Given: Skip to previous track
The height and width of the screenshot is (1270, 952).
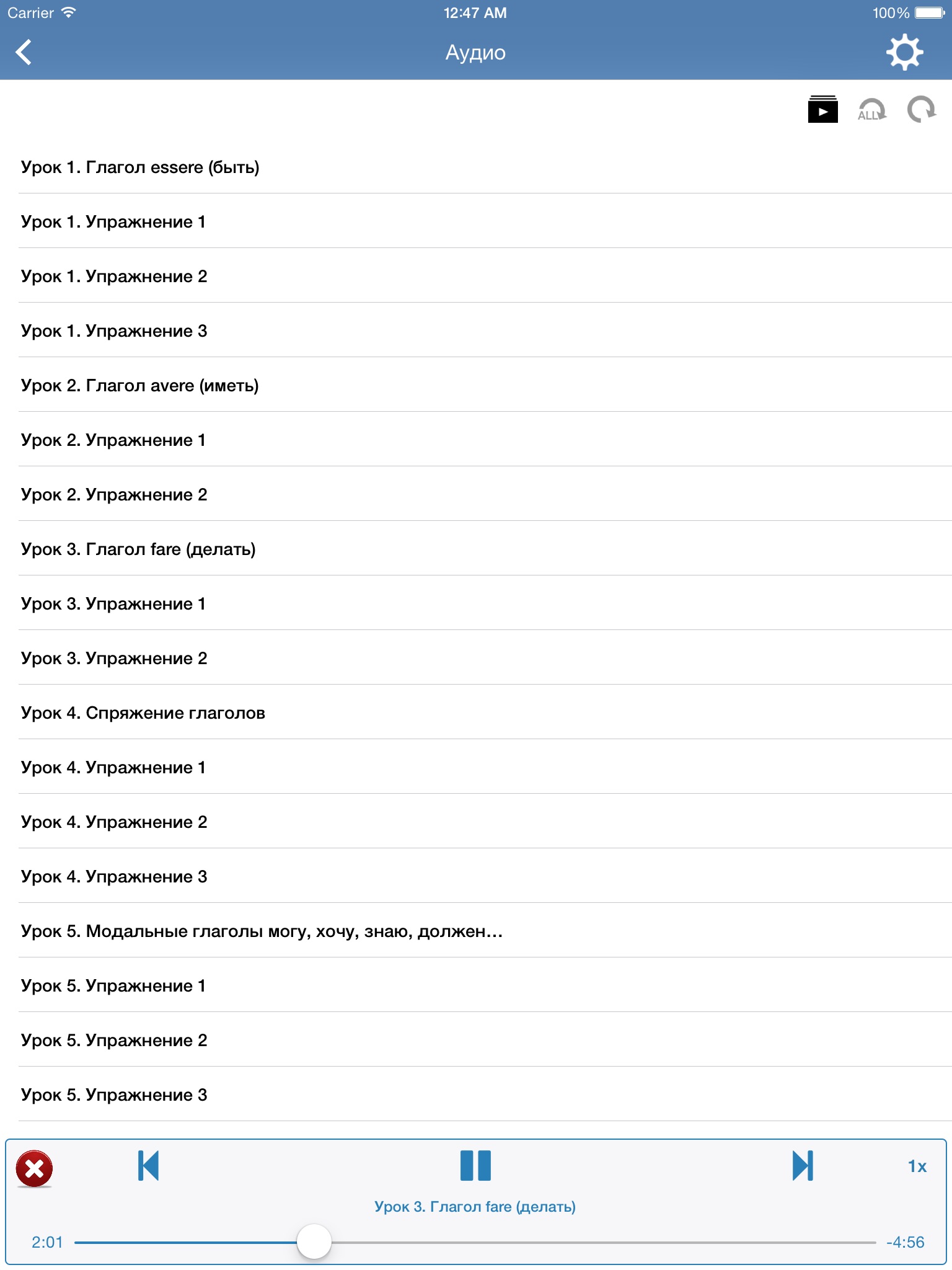Looking at the screenshot, I should coord(148,1166).
